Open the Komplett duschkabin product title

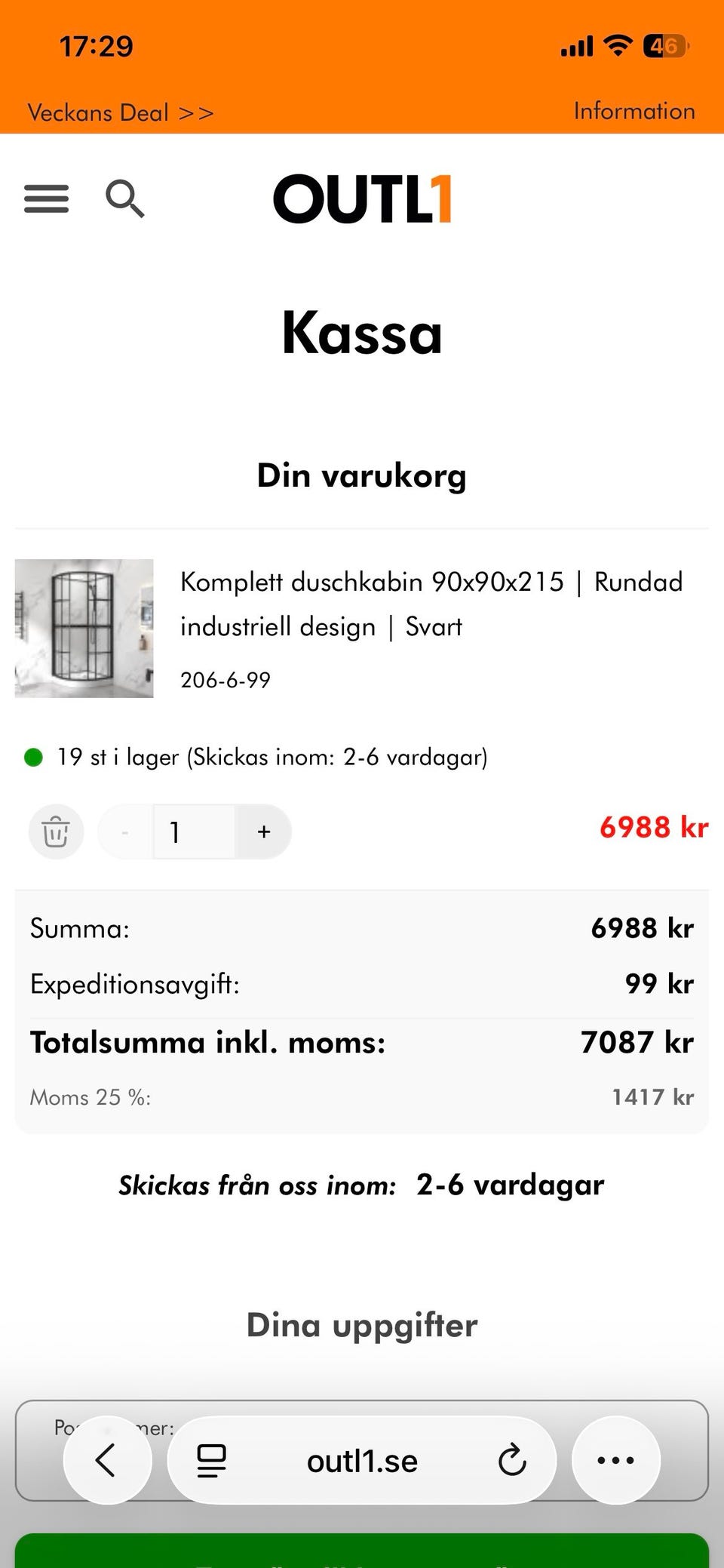point(431,604)
